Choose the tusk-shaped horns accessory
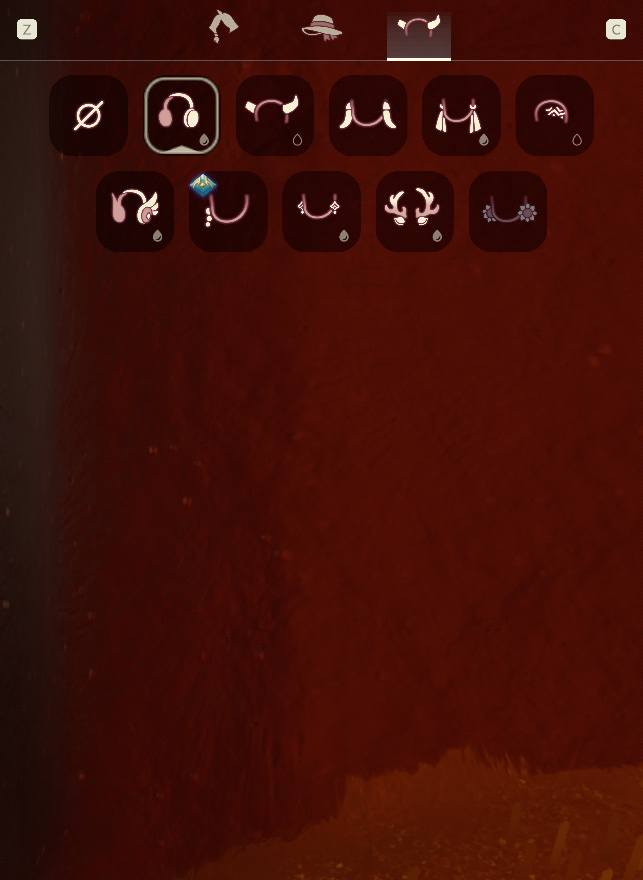Screen dimensions: 643x880 click(x=368, y=116)
